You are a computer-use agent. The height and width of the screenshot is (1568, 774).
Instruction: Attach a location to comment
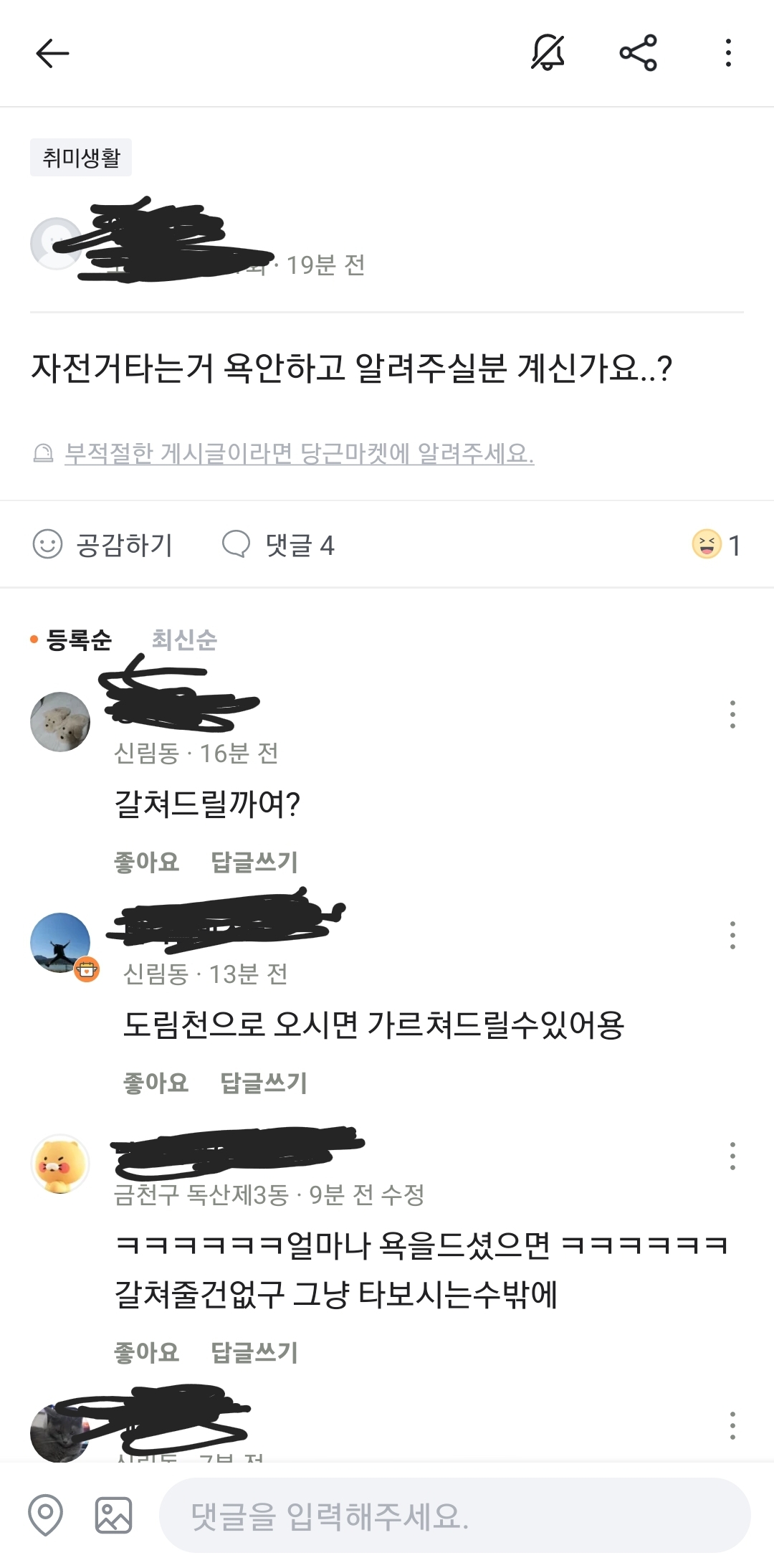pyautogui.click(x=45, y=1516)
